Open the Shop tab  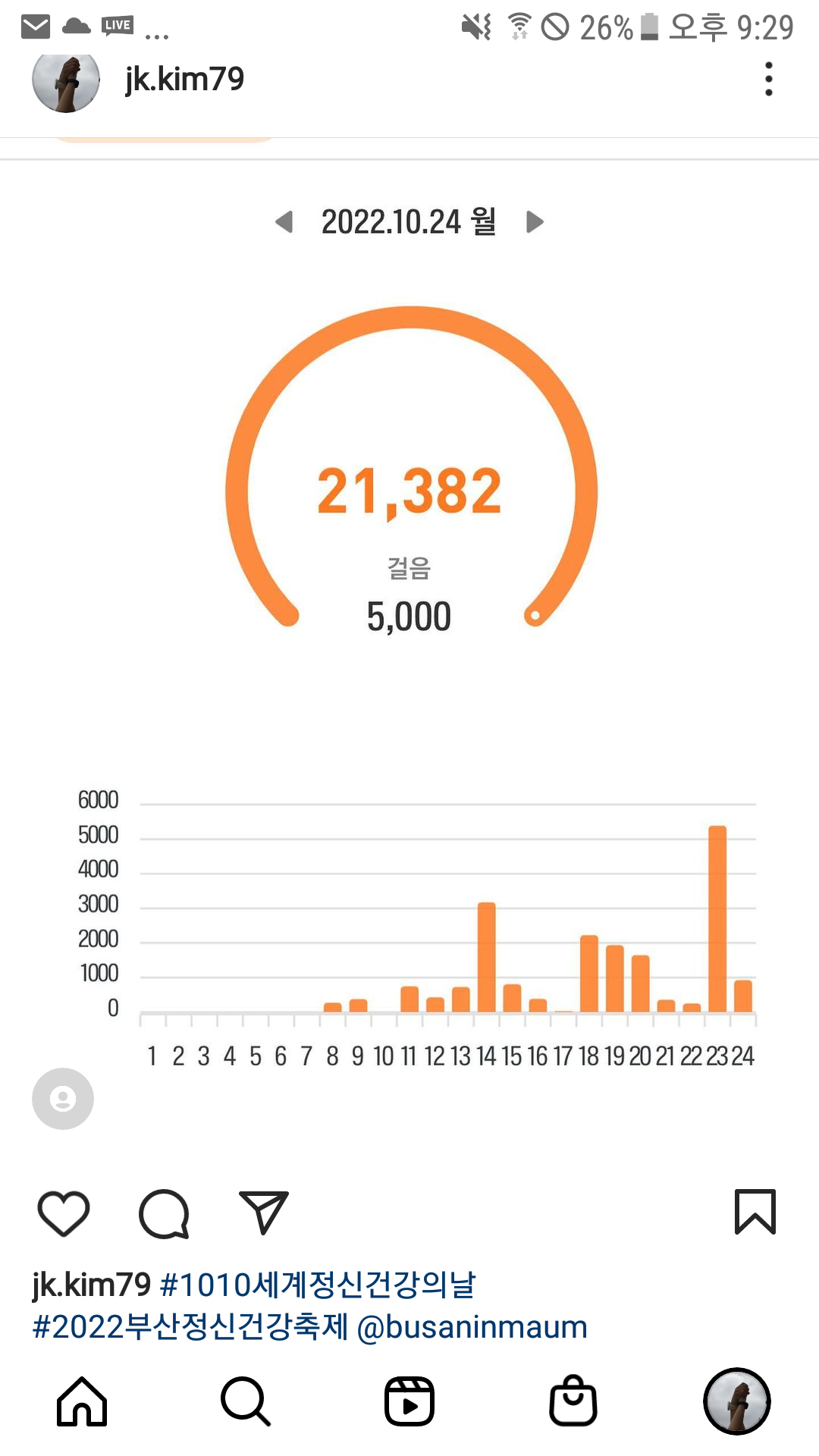point(573,1401)
